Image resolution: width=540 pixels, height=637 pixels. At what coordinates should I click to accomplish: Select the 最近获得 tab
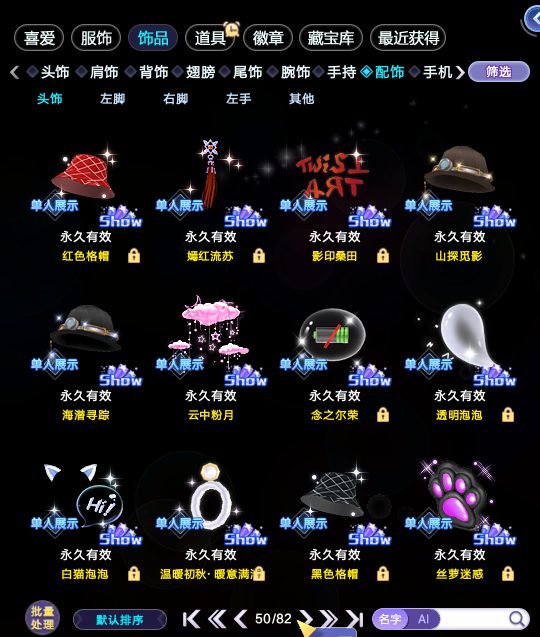click(408, 38)
